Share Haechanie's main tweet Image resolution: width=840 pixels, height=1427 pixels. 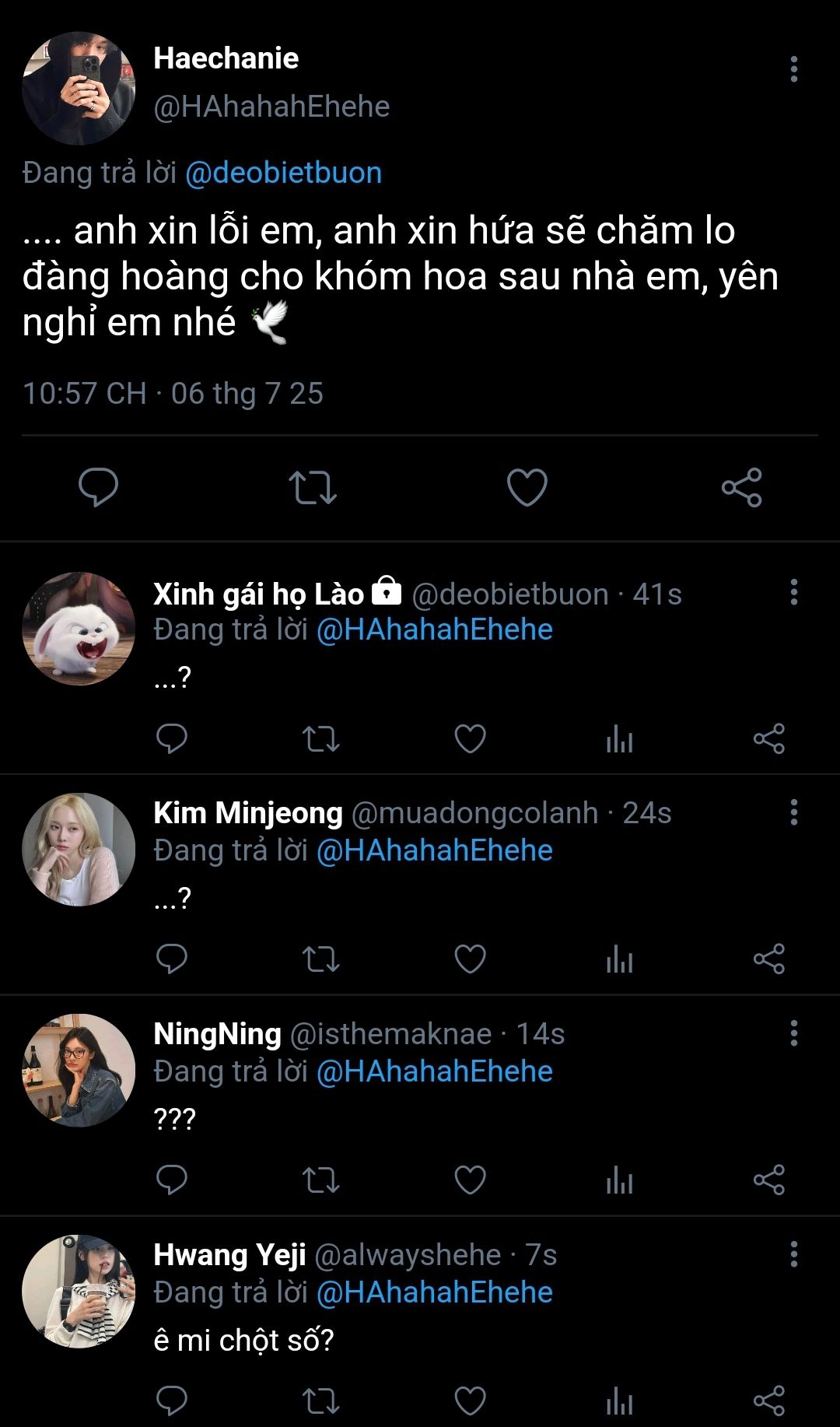741,488
